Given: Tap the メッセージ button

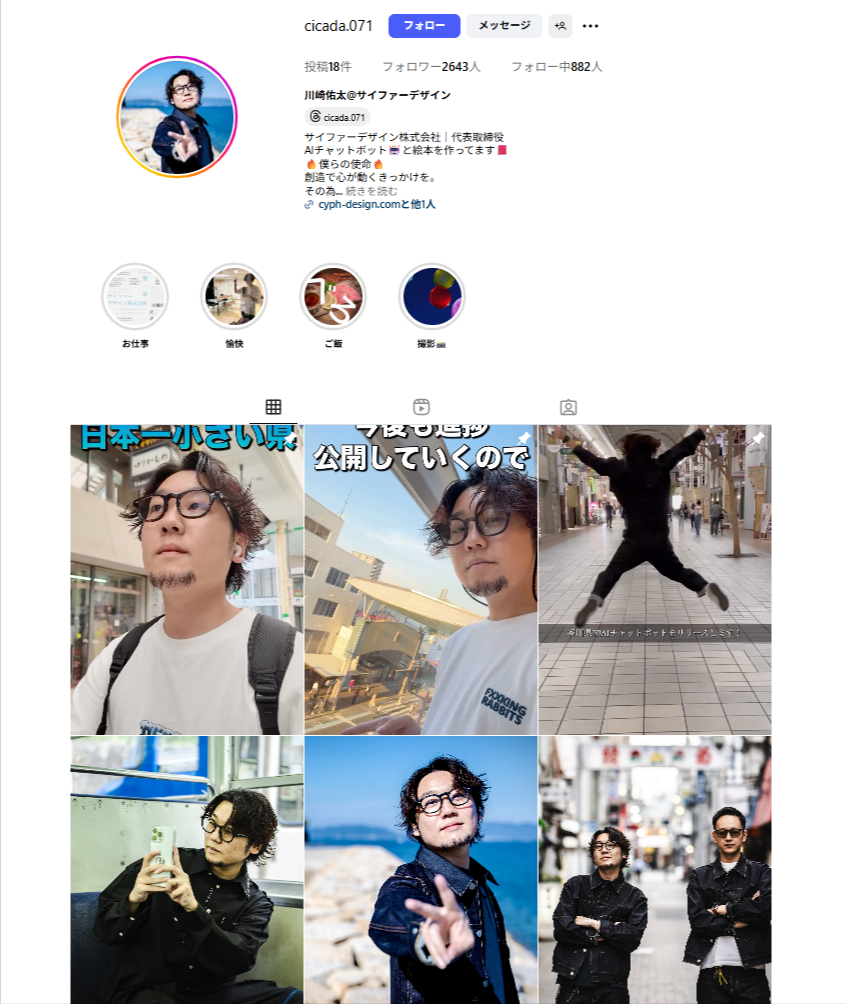Looking at the screenshot, I should pos(504,26).
